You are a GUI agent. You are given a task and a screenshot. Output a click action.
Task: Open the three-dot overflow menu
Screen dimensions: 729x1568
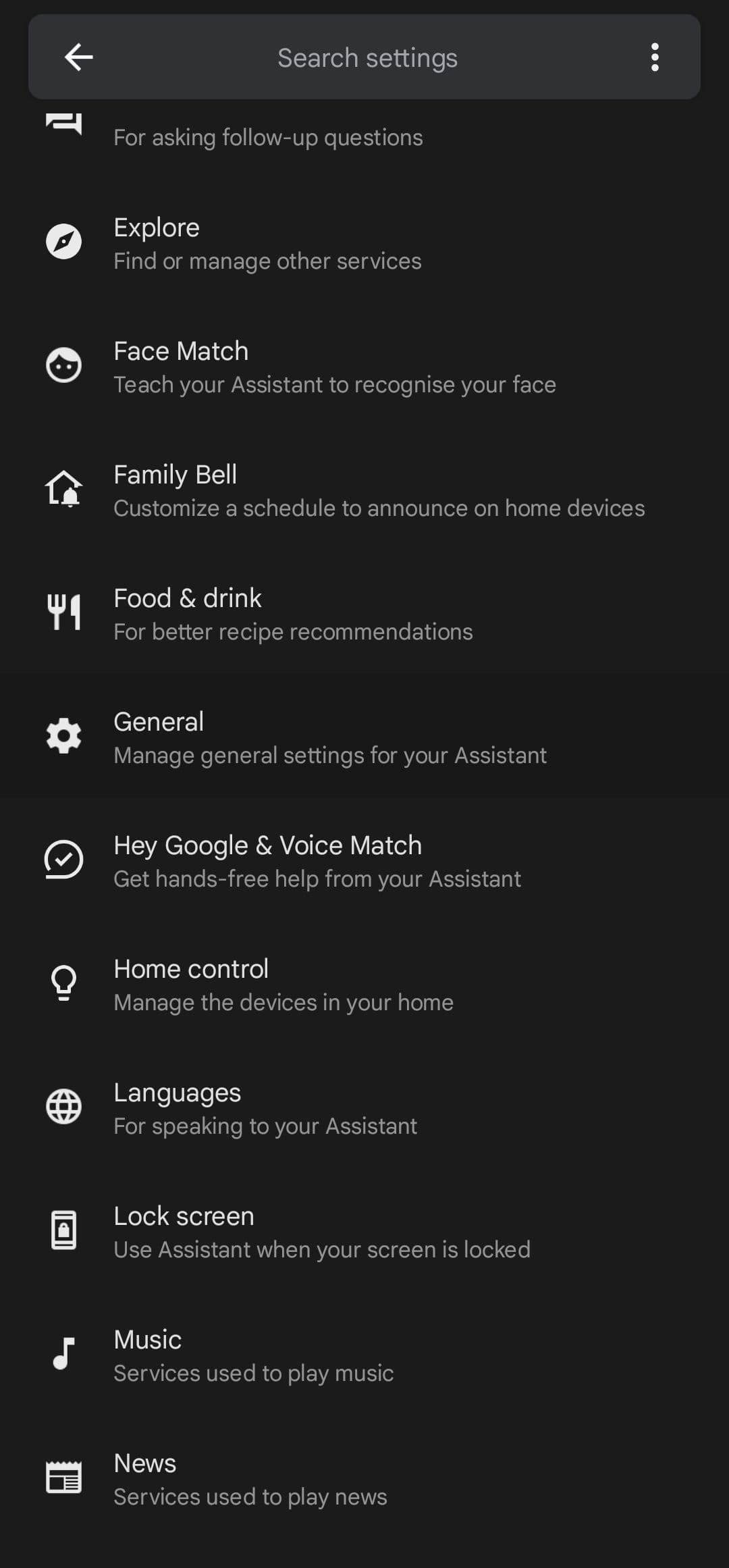654,57
